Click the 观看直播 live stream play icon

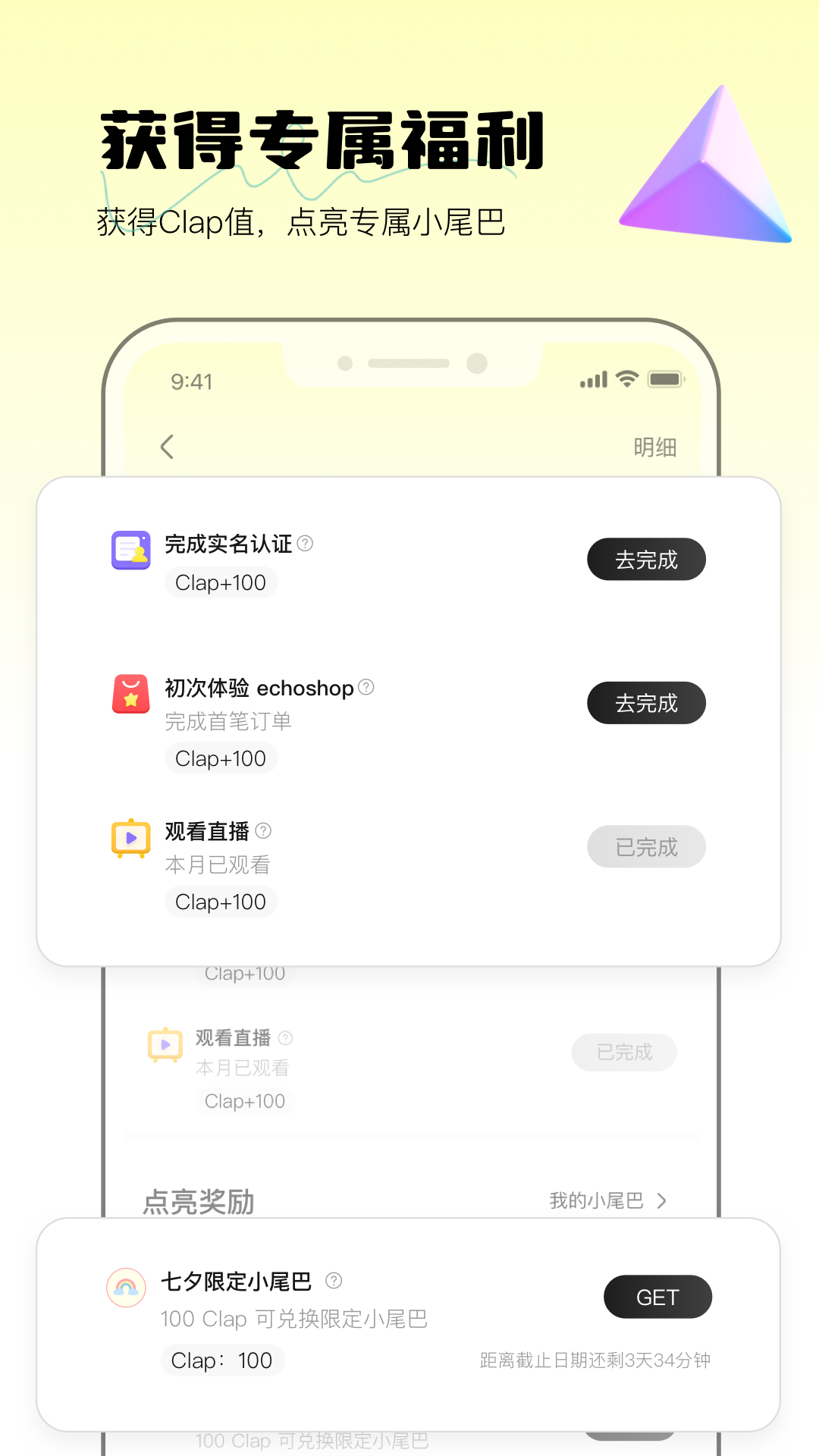130,837
